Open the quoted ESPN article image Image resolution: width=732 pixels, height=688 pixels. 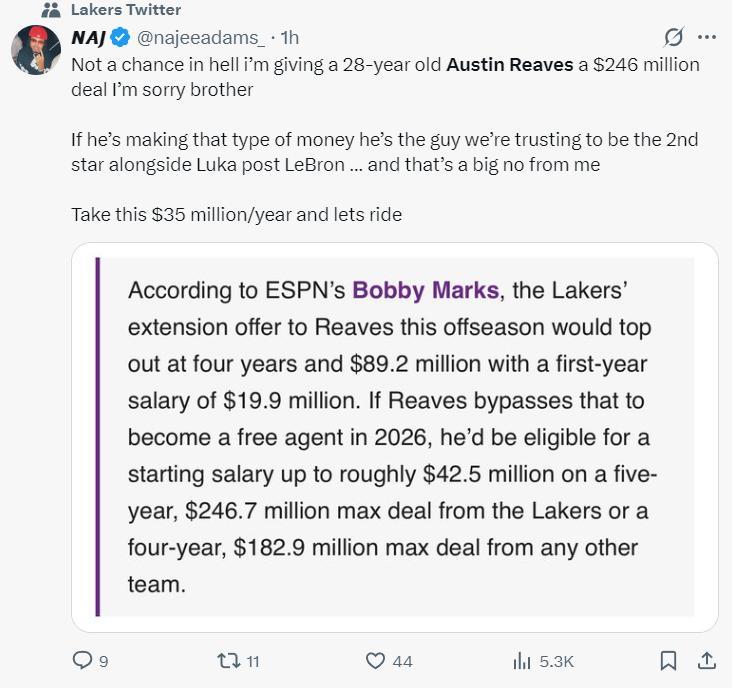[x=395, y=437]
